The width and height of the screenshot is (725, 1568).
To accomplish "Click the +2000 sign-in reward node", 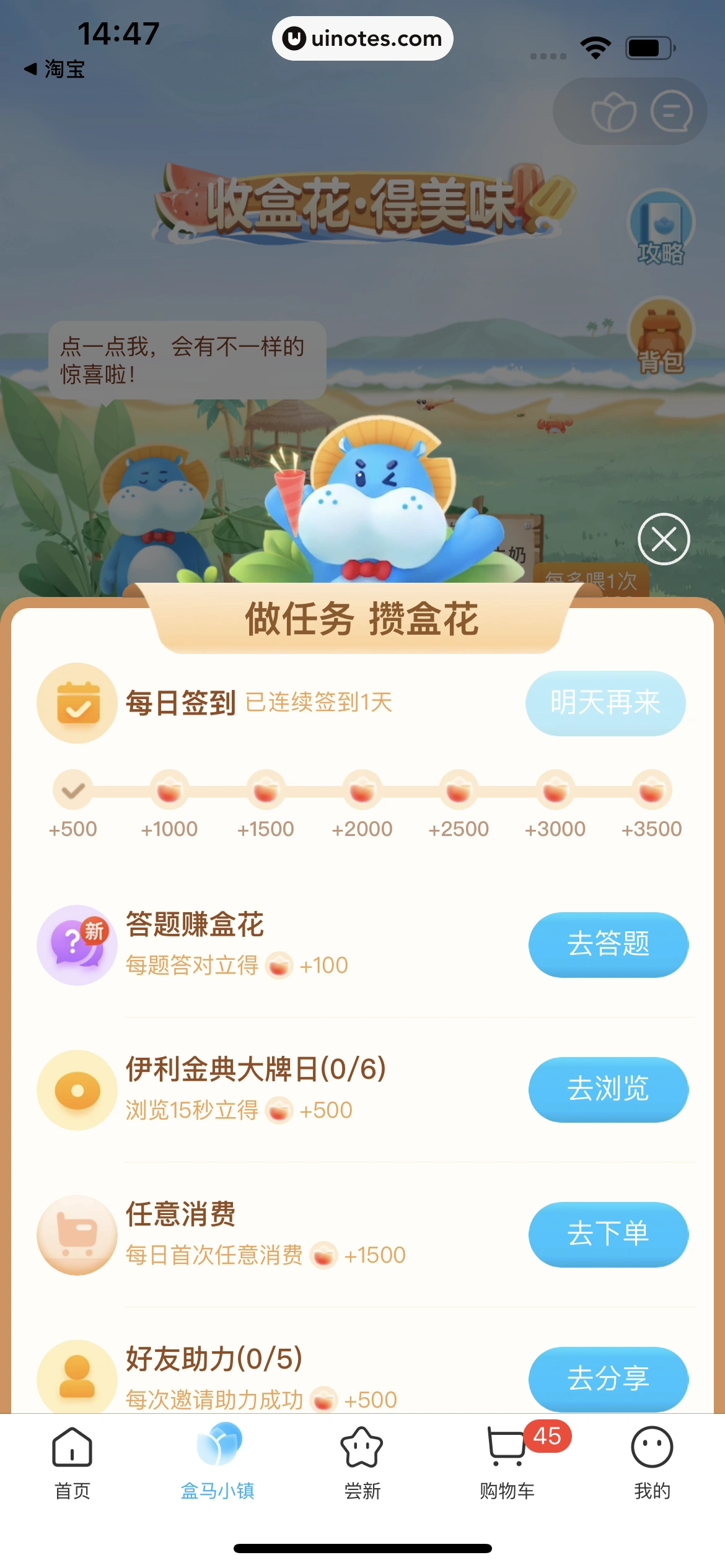I will pos(362,789).
